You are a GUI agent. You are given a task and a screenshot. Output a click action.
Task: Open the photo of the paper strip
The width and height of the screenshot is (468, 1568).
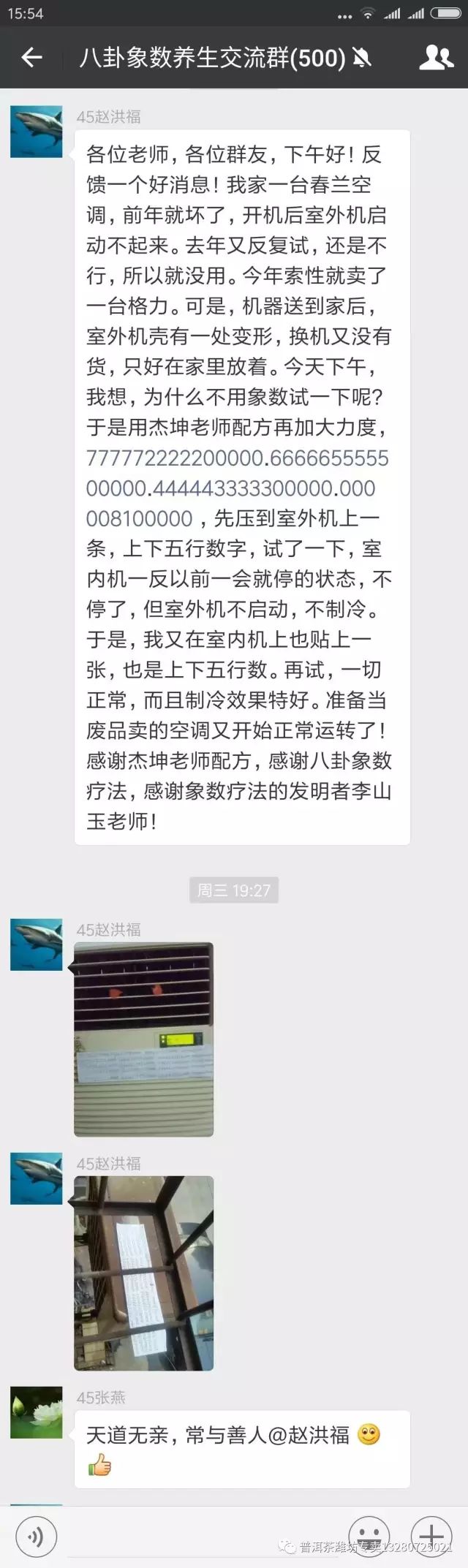144,1273
